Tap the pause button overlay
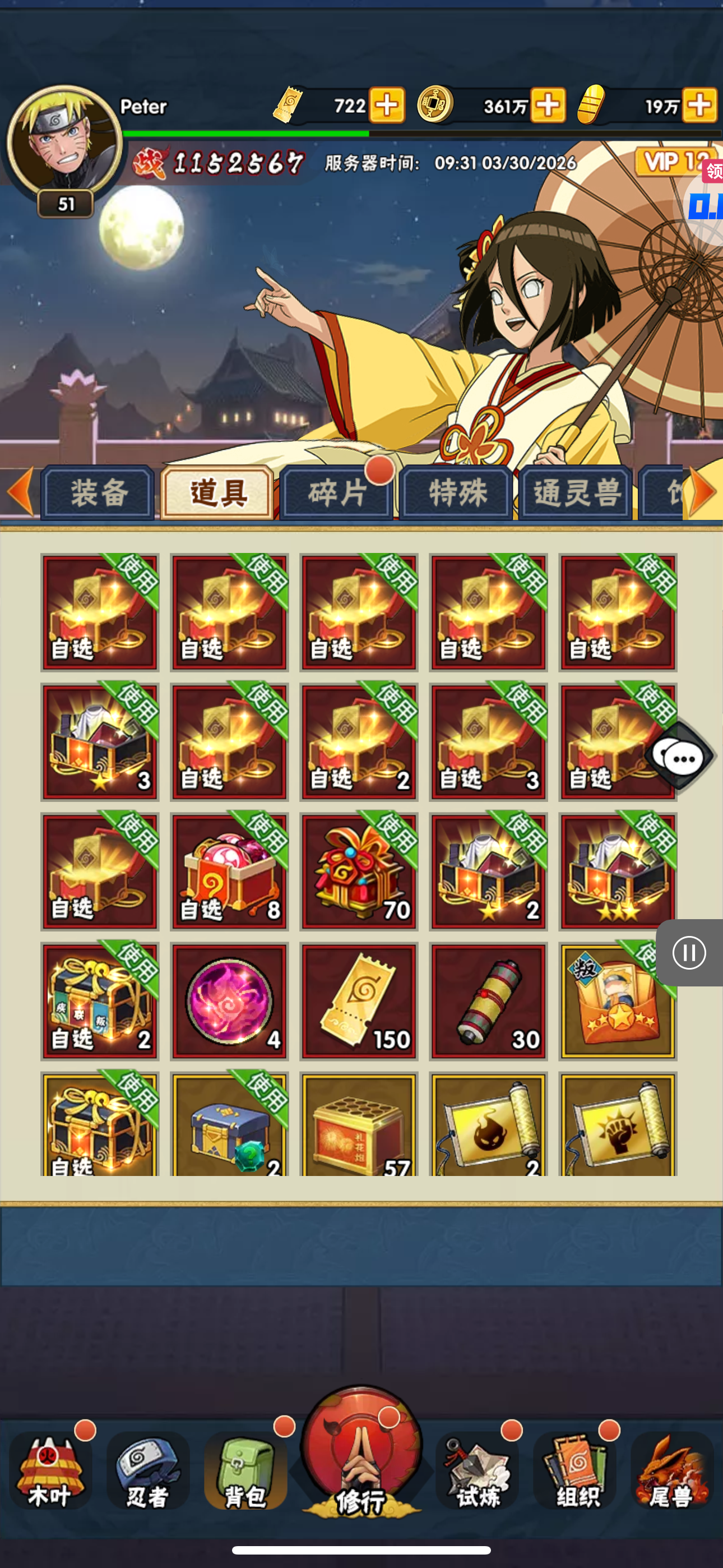Screen dimensions: 723x1568 (689, 953)
